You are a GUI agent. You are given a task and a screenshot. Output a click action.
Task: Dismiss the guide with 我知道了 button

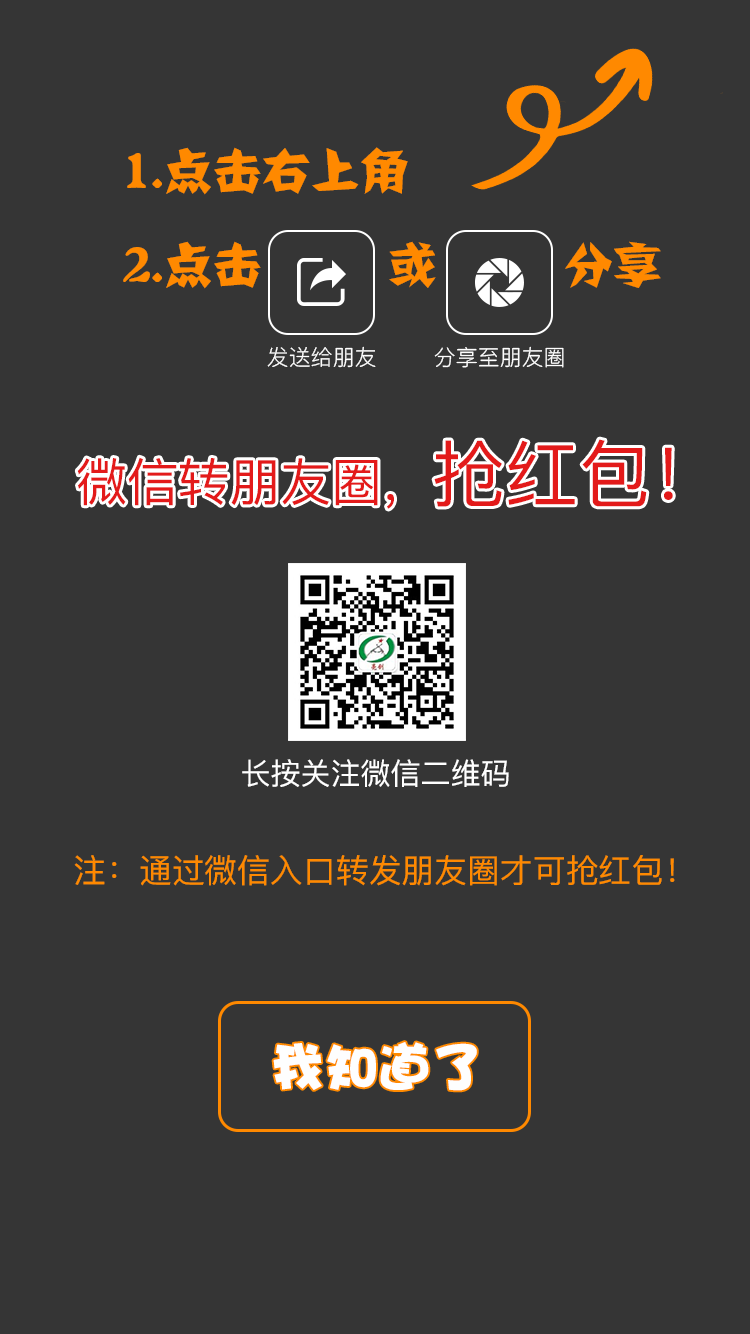coord(374,1066)
